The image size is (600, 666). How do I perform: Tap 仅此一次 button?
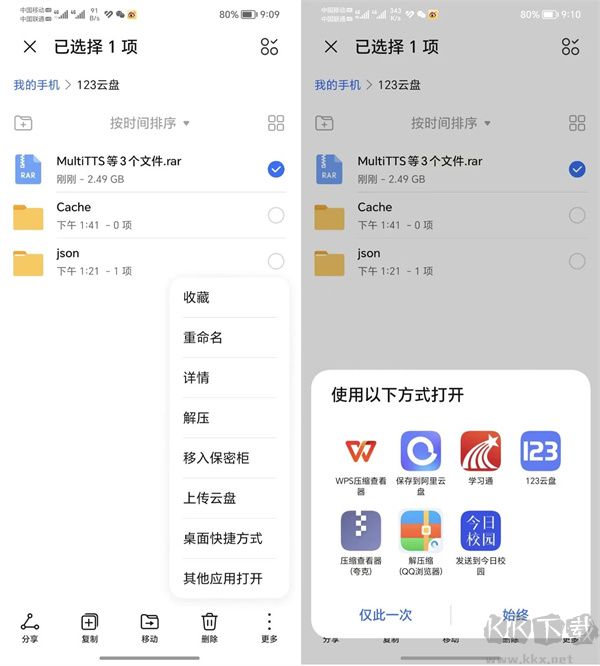pos(385,615)
